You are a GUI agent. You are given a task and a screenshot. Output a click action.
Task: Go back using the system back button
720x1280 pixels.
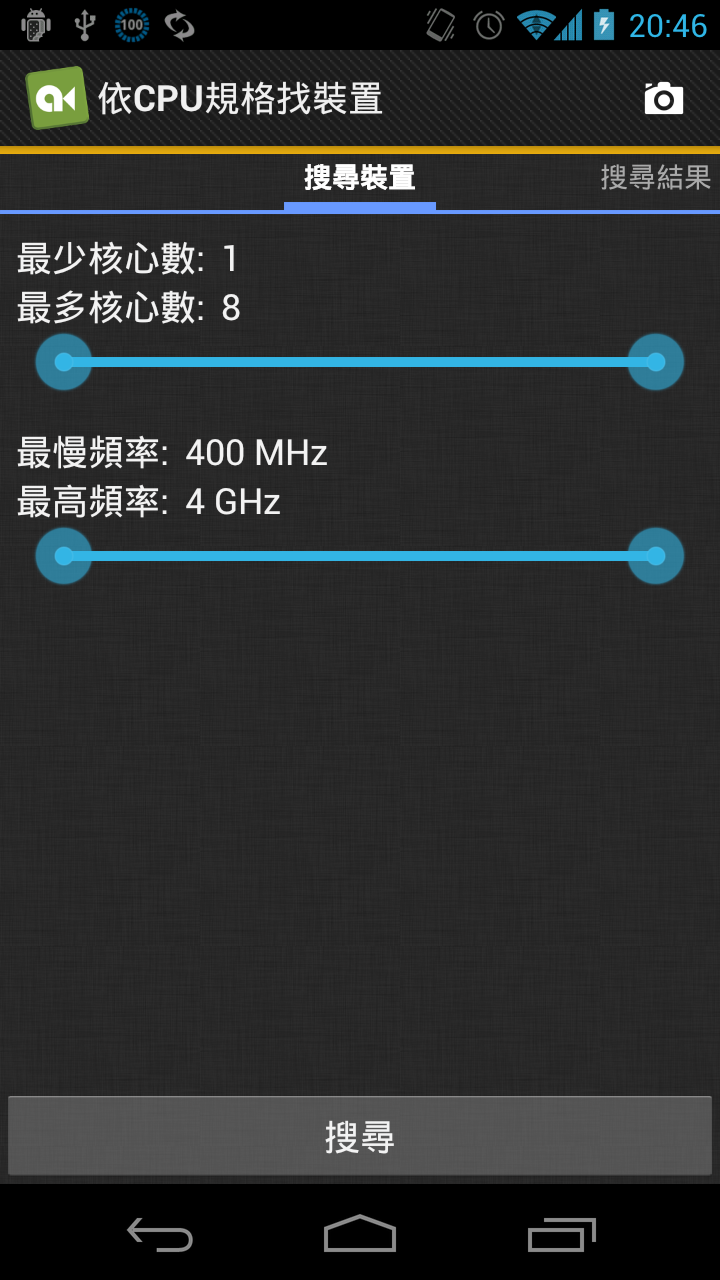(160, 1235)
